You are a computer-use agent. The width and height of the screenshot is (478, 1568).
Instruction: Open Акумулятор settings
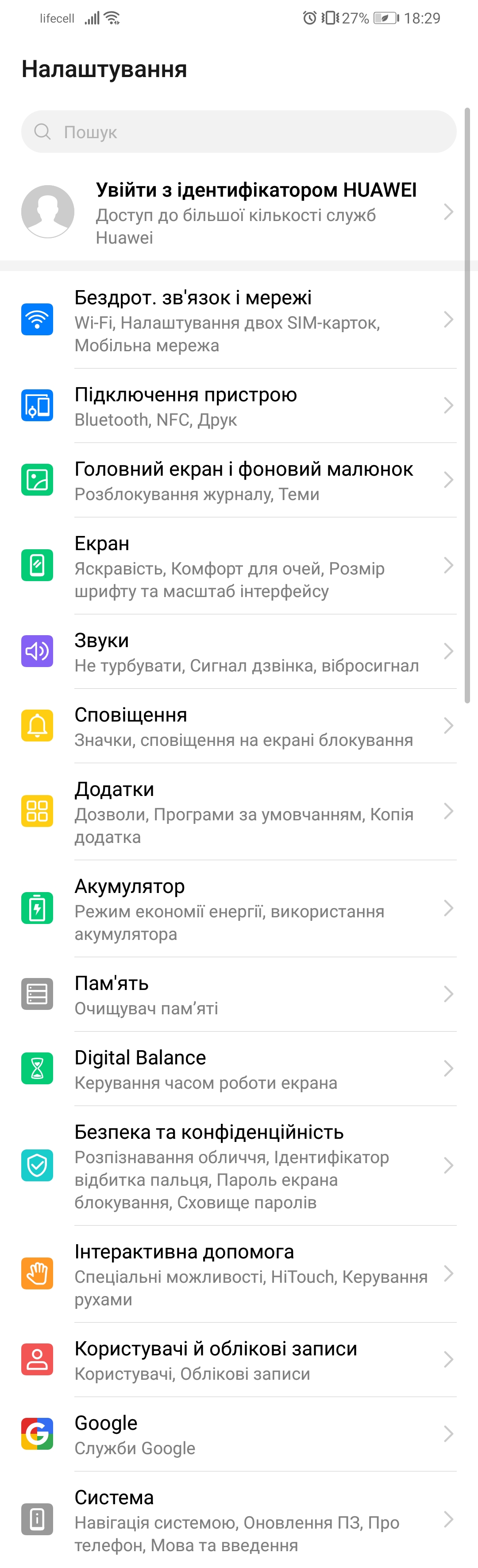tap(239, 909)
